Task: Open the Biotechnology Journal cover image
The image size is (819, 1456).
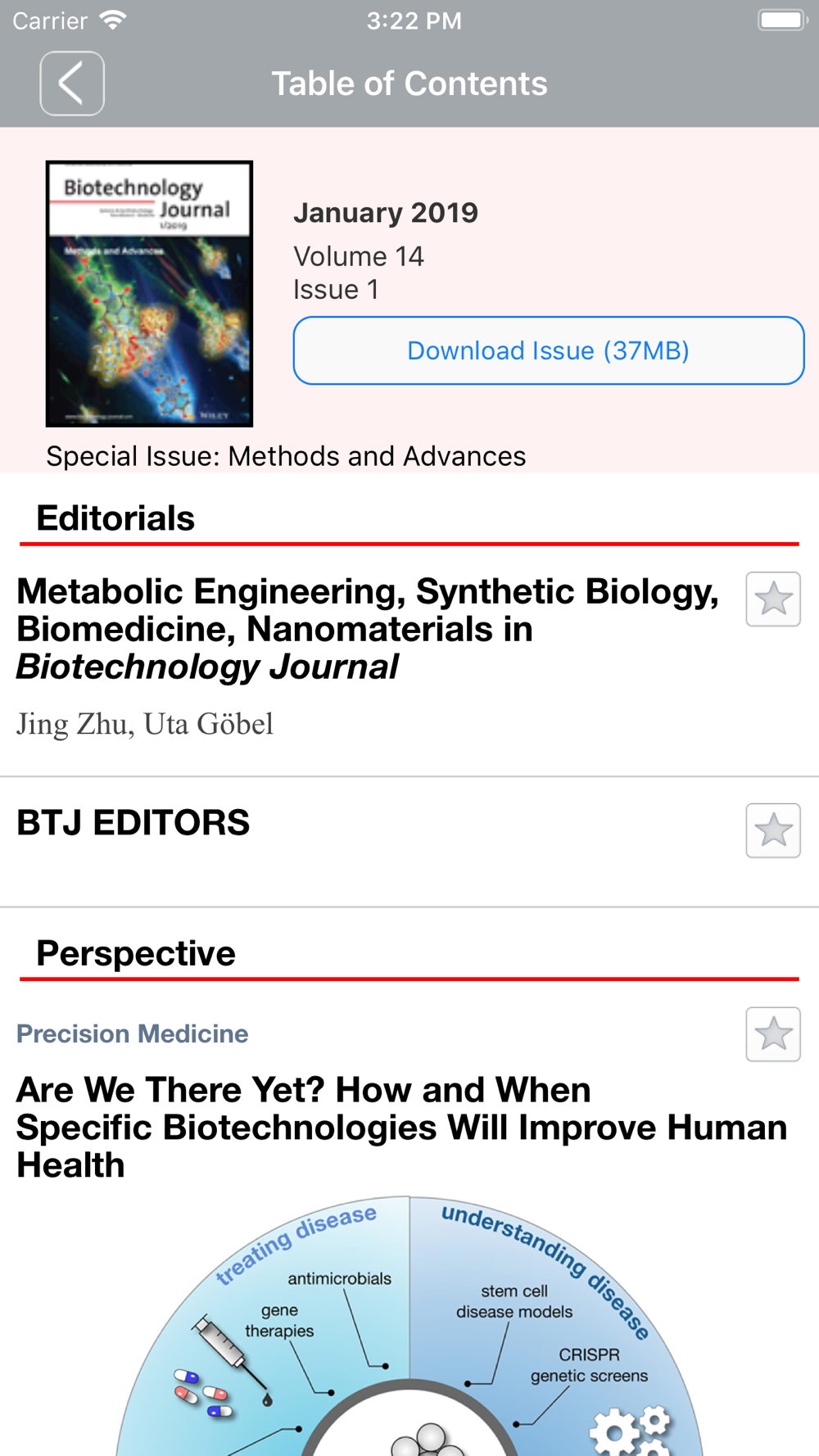Action: pos(149,294)
